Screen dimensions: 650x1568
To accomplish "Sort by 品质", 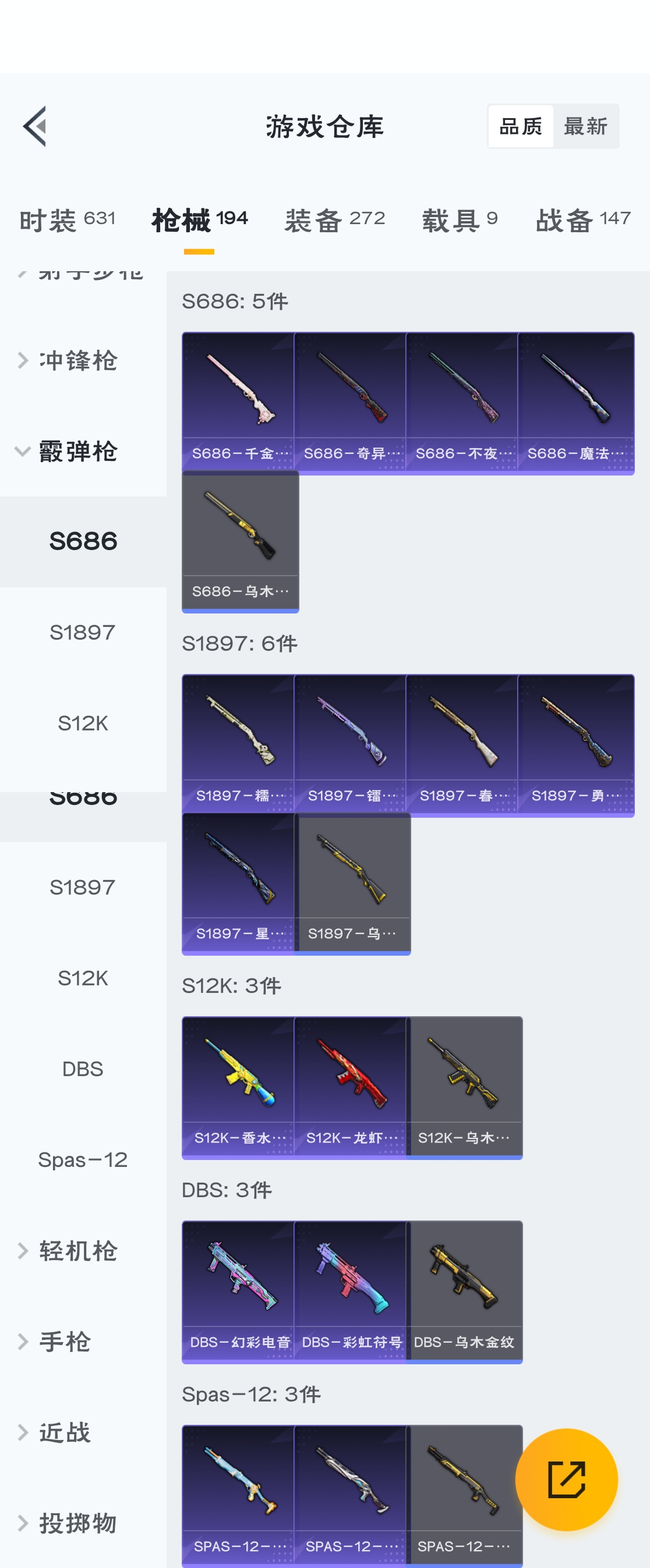I will 520,126.
